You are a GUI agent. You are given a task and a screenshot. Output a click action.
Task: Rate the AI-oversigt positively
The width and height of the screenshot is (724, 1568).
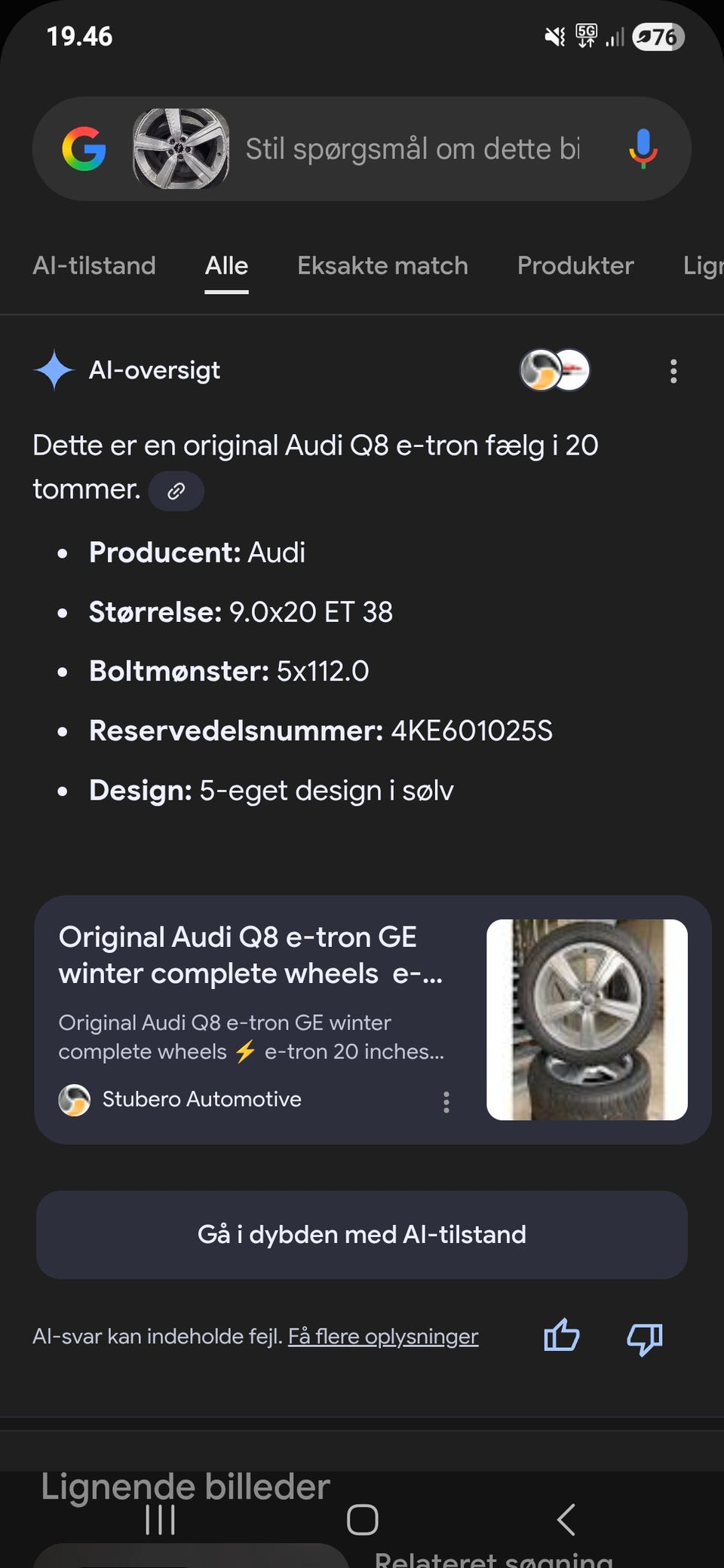(x=561, y=1336)
